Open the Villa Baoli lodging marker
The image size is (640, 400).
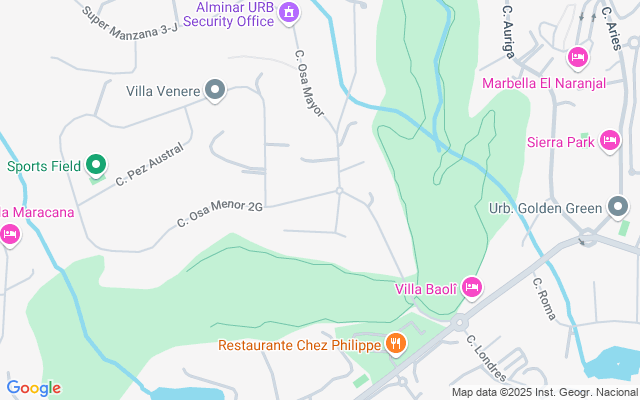coord(472,289)
